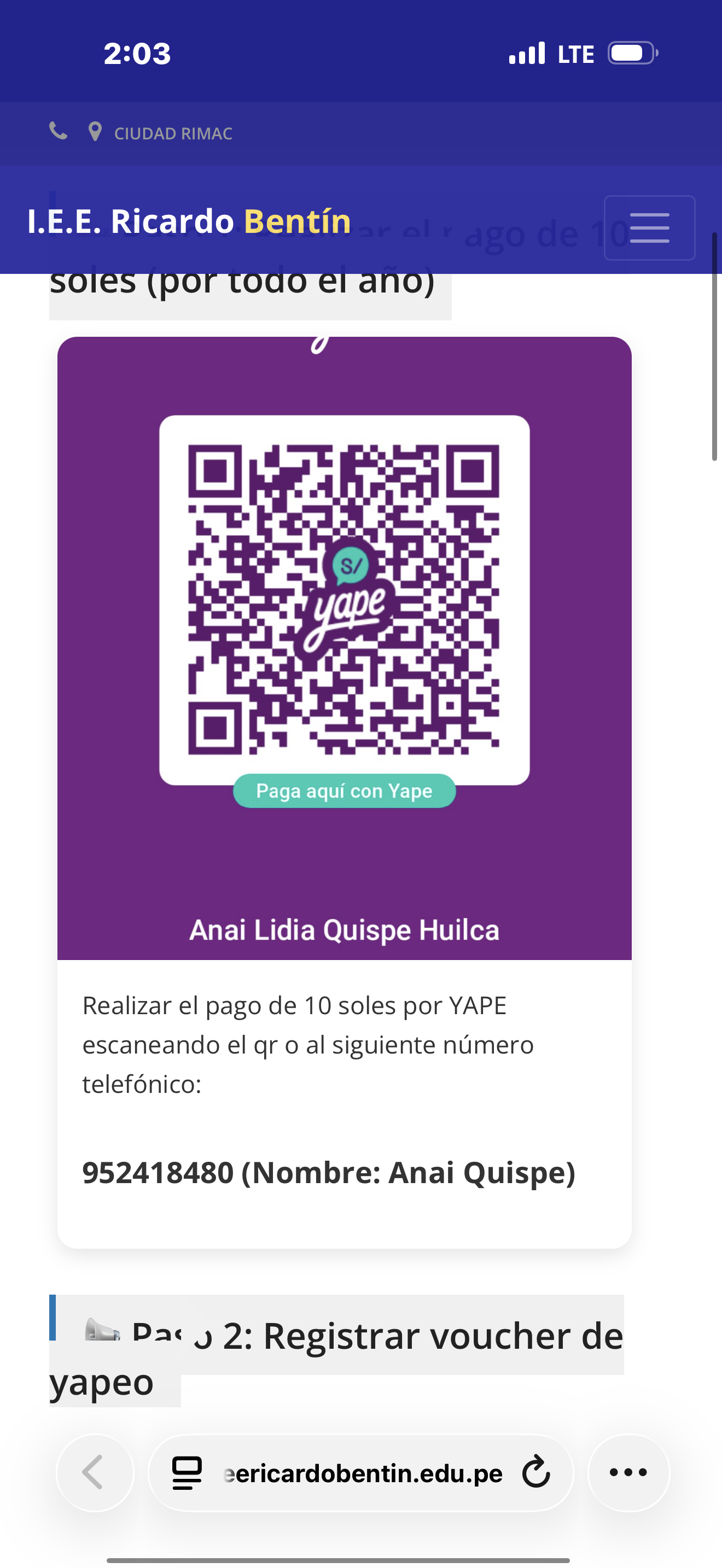722x1568 pixels.
Task: Open the browser's three-dot more menu
Action: click(628, 1472)
